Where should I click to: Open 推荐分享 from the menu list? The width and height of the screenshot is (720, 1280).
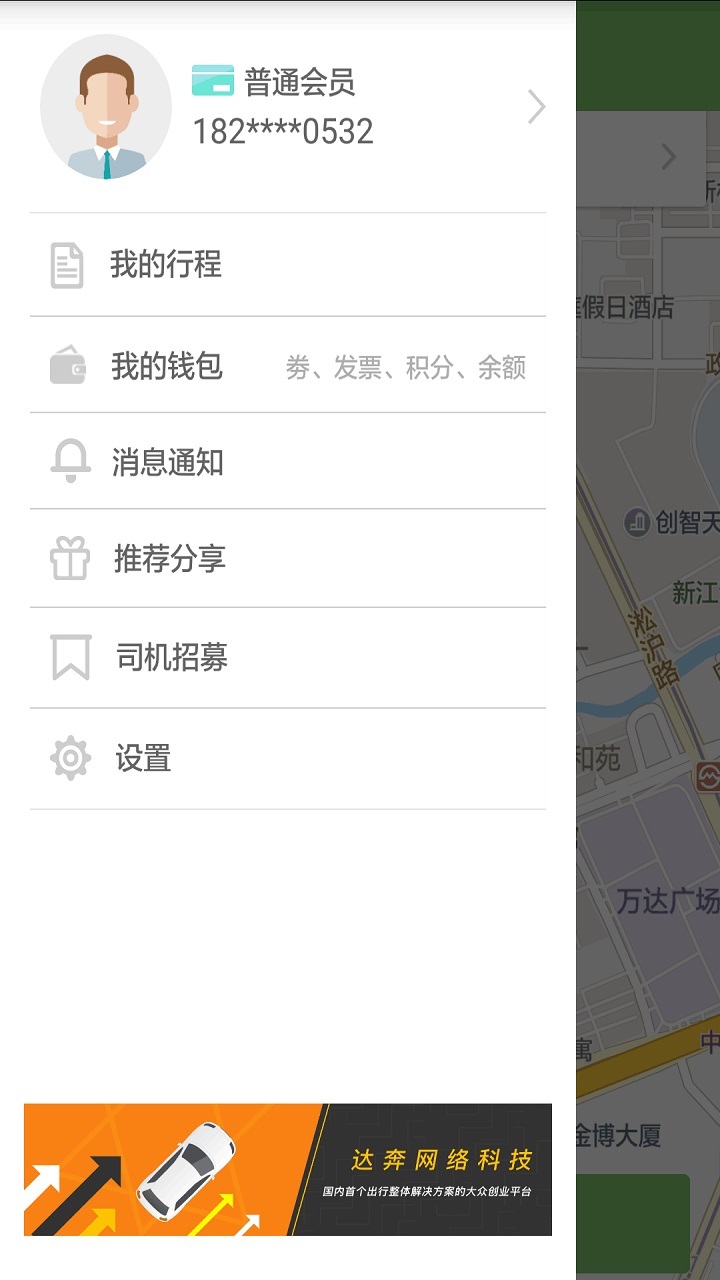point(170,559)
